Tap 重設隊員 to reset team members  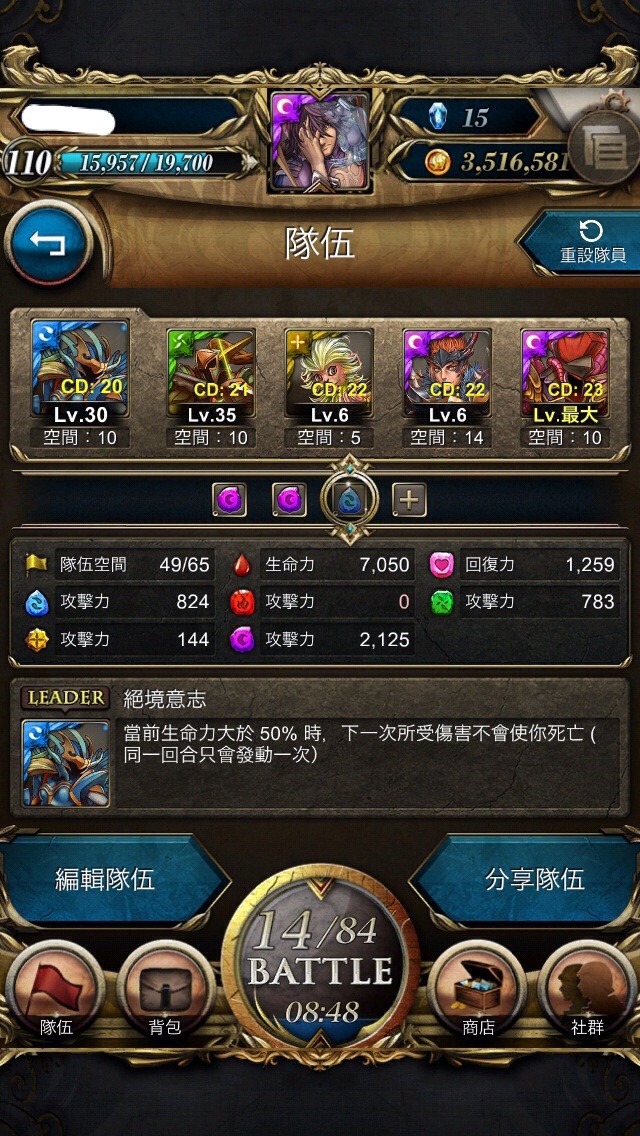pos(582,243)
